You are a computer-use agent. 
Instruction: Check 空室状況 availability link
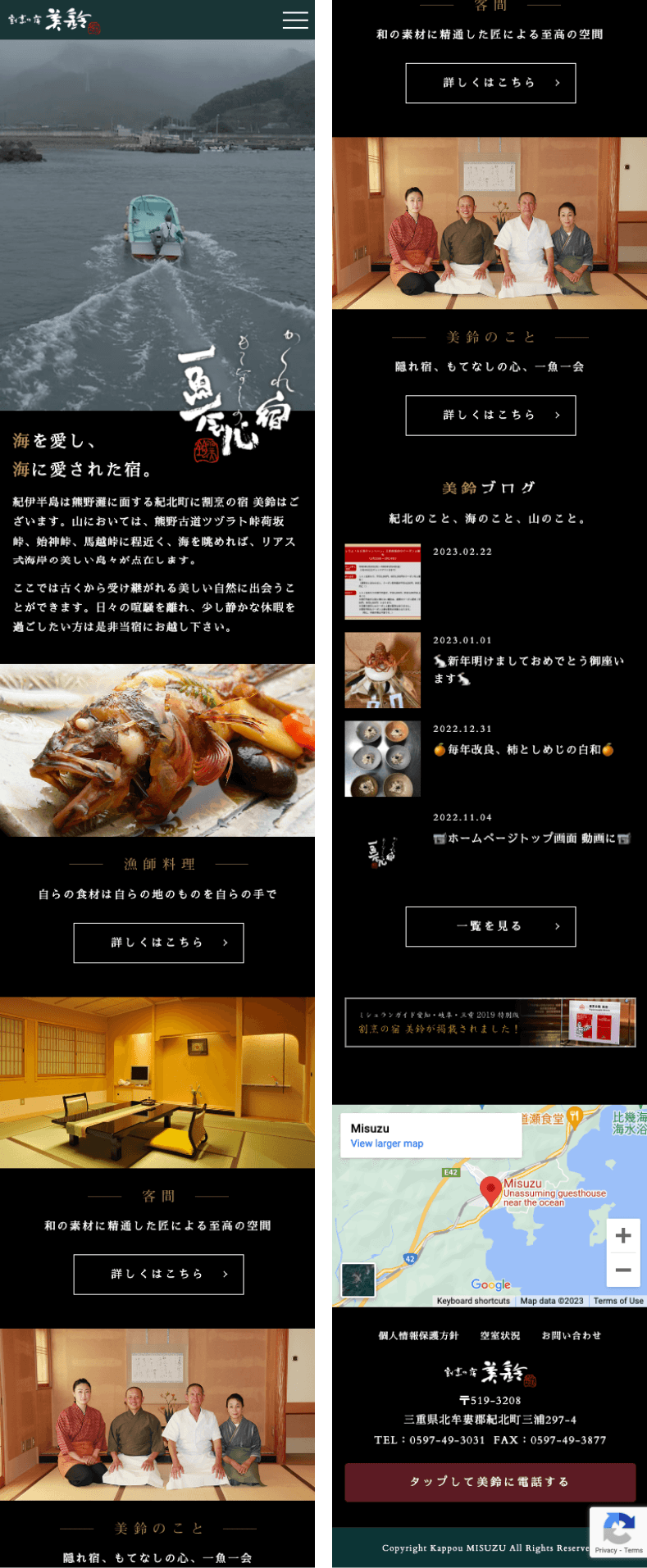(499, 1336)
